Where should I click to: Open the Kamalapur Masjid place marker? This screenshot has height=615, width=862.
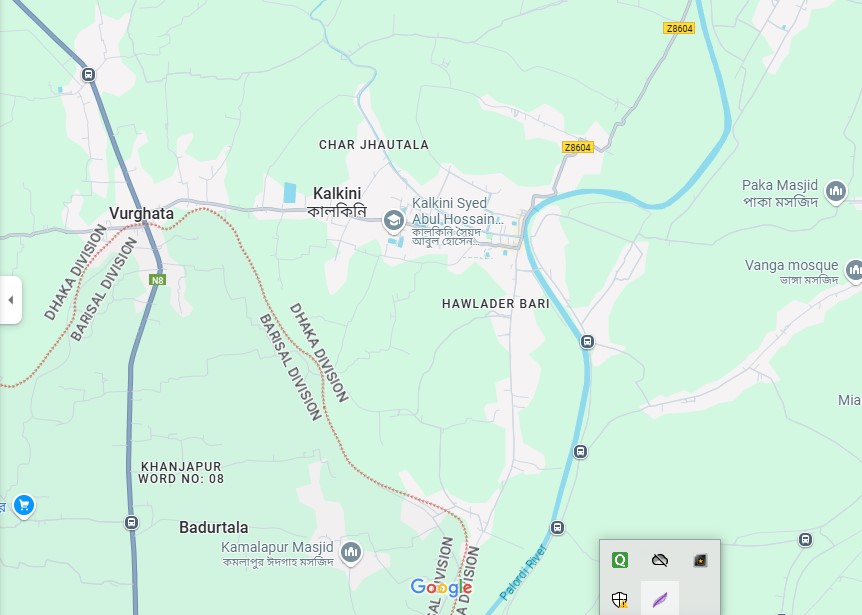pos(351,552)
